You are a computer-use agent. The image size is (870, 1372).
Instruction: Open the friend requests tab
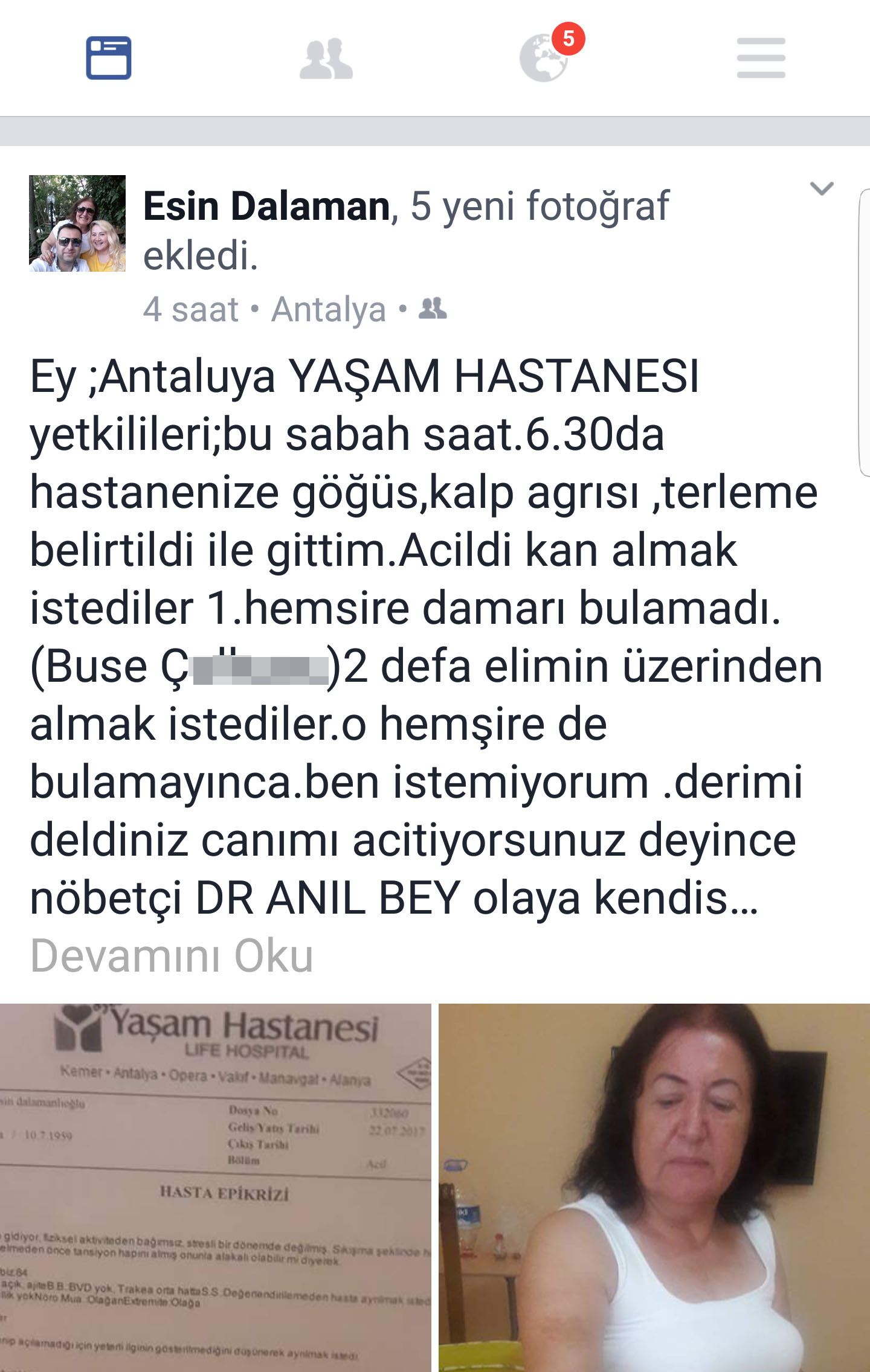pos(326,59)
